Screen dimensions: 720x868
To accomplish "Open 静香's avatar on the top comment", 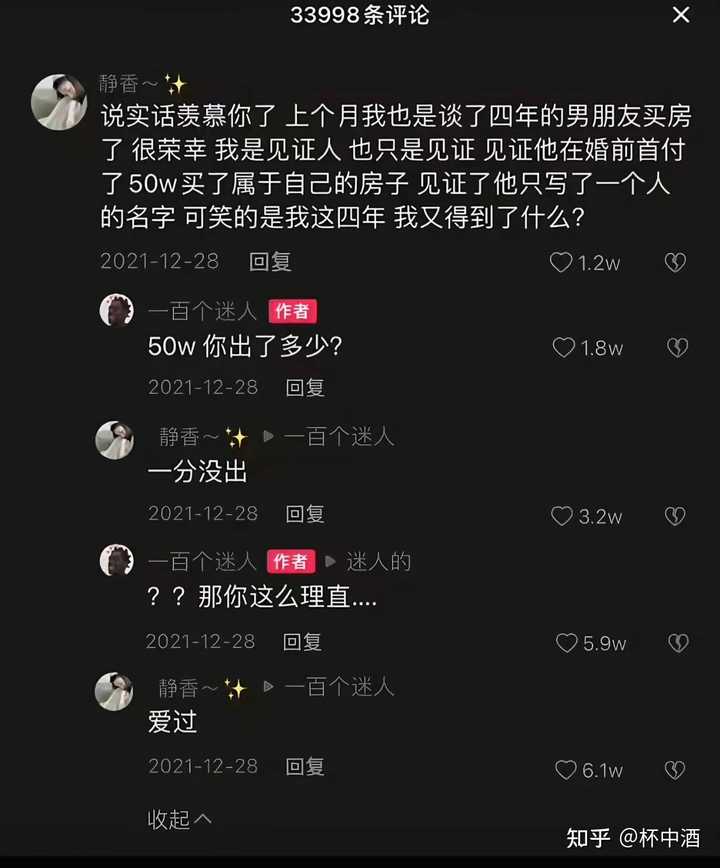I will (59, 102).
